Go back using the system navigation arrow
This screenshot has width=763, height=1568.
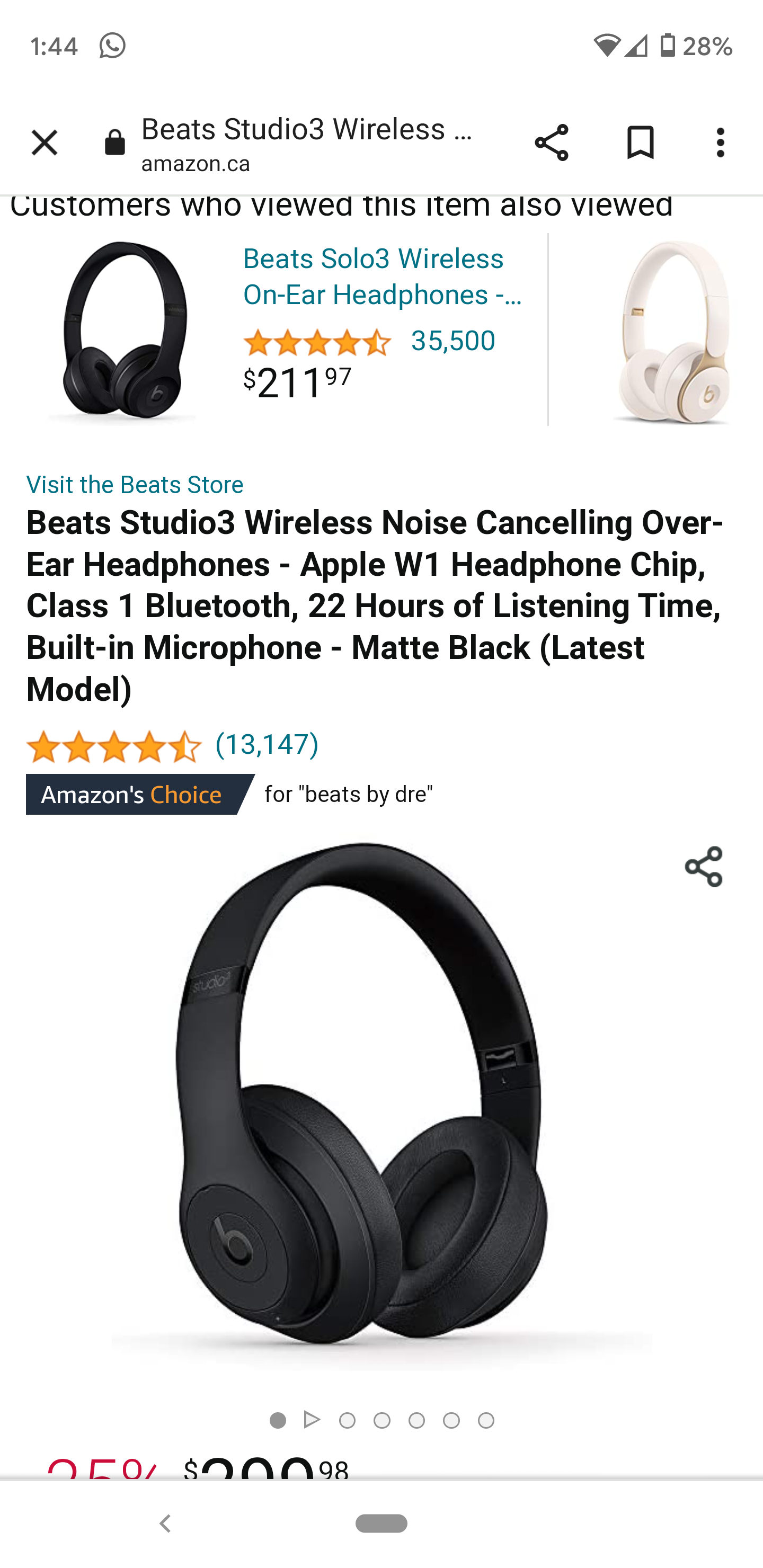tap(164, 1524)
